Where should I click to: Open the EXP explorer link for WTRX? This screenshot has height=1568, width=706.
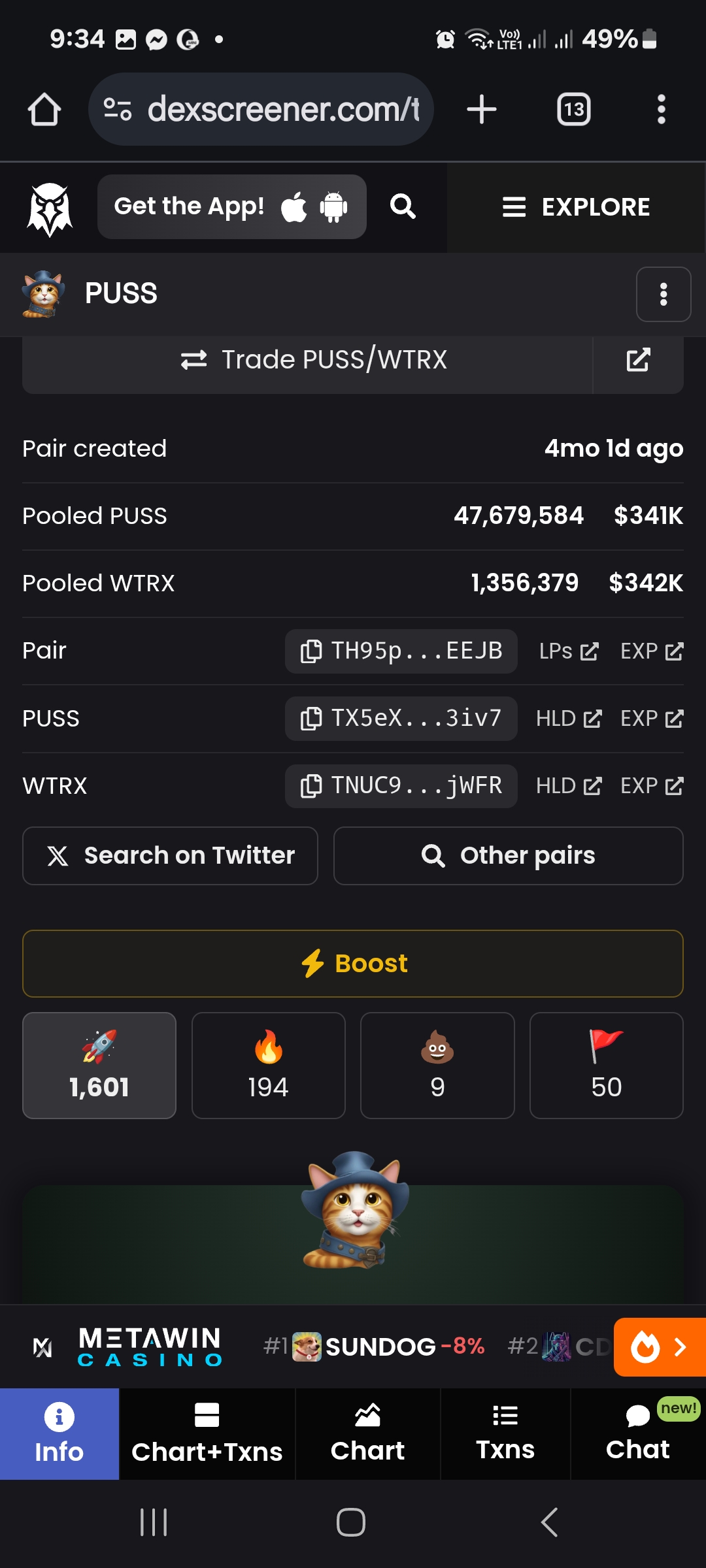(652, 786)
